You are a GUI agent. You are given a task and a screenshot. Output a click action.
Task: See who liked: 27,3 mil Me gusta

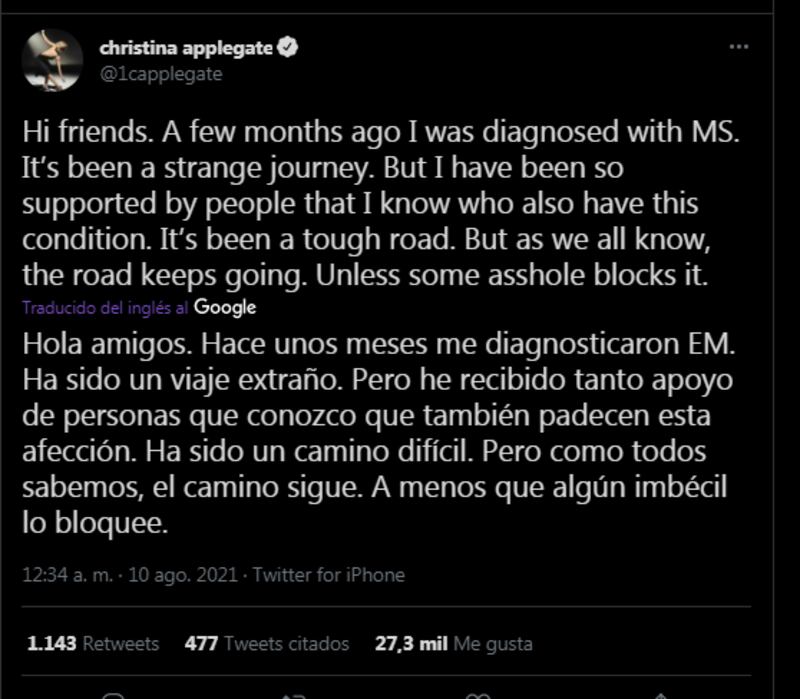tap(453, 644)
